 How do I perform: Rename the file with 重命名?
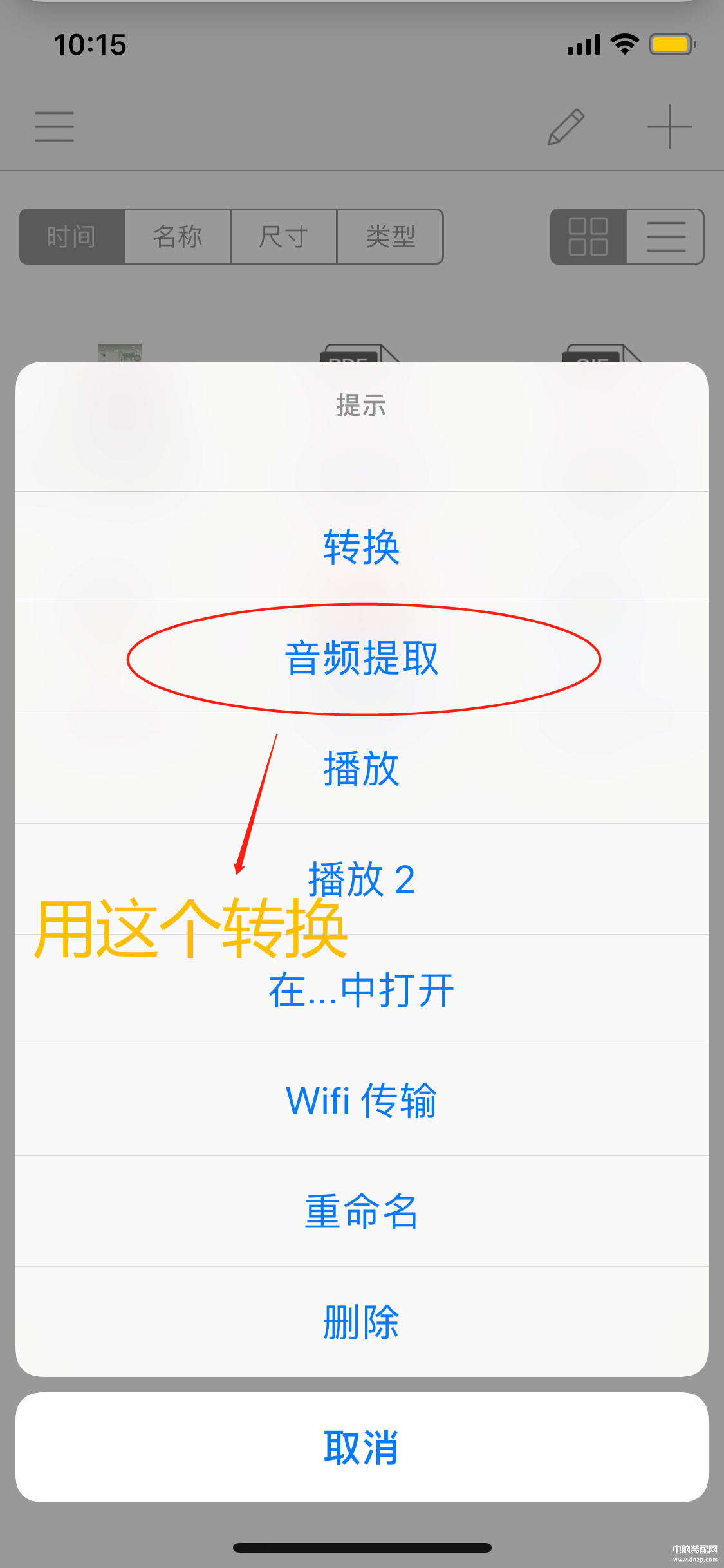pyautogui.click(x=362, y=1211)
